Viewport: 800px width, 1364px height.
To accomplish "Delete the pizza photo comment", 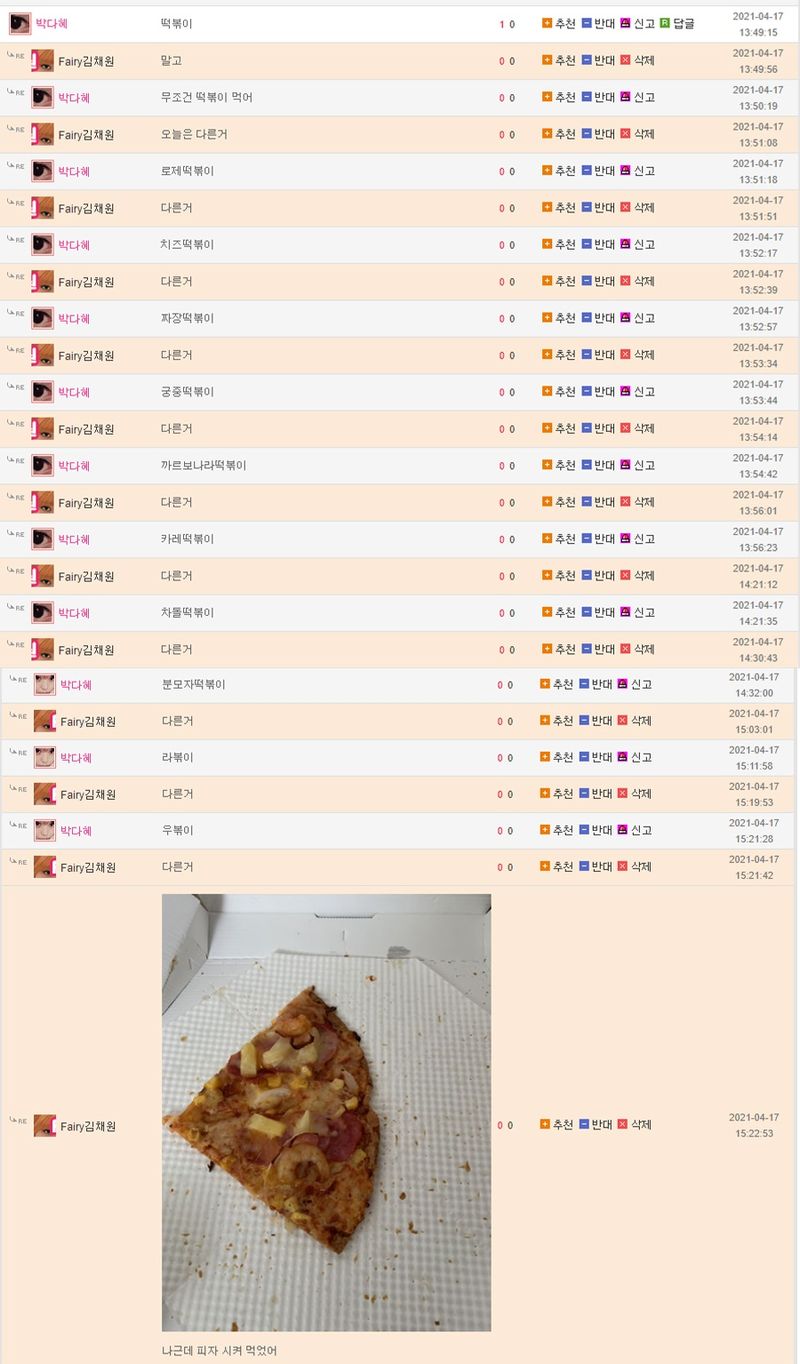I will pyautogui.click(x=635, y=1125).
